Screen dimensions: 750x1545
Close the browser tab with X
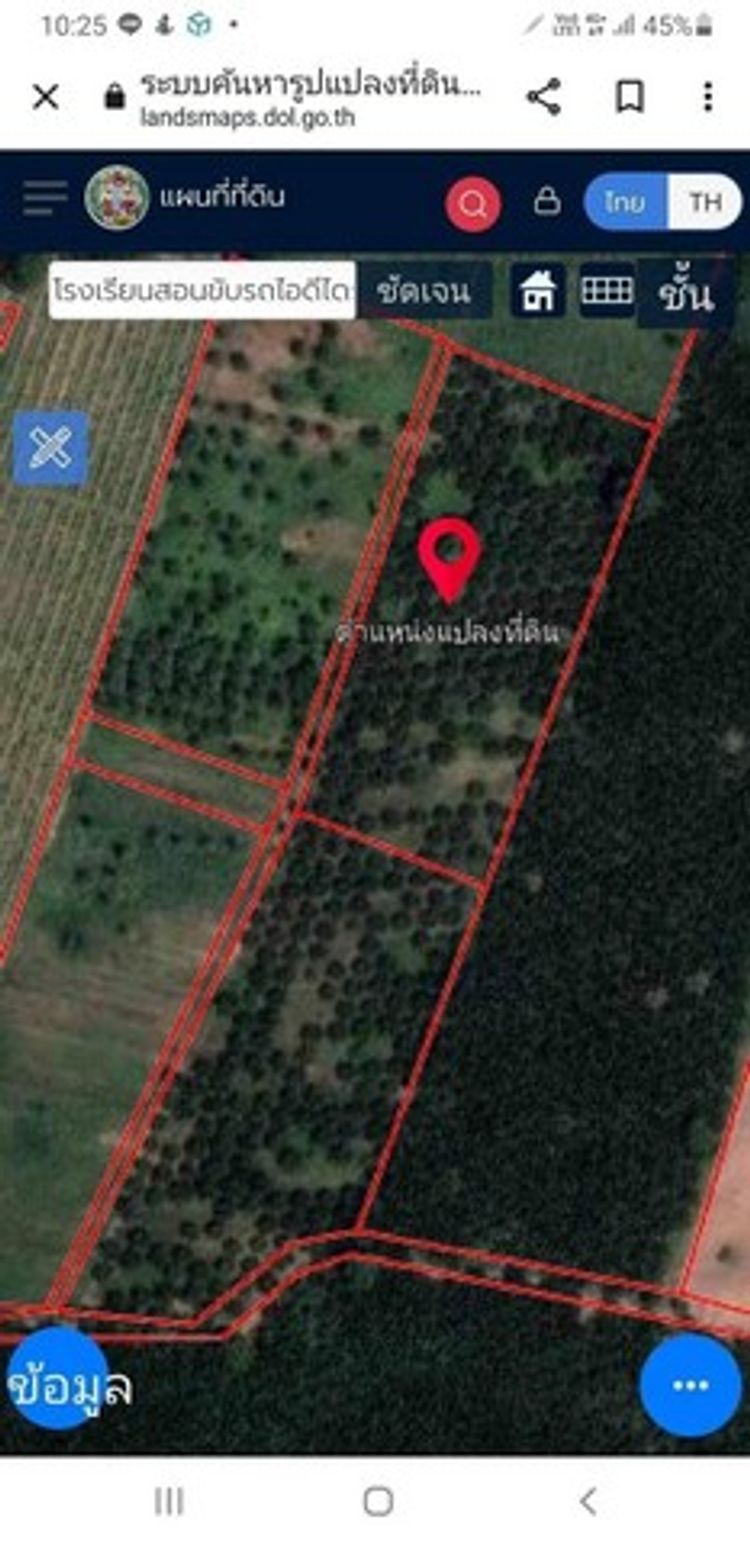pyautogui.click(x=45, y=97)
